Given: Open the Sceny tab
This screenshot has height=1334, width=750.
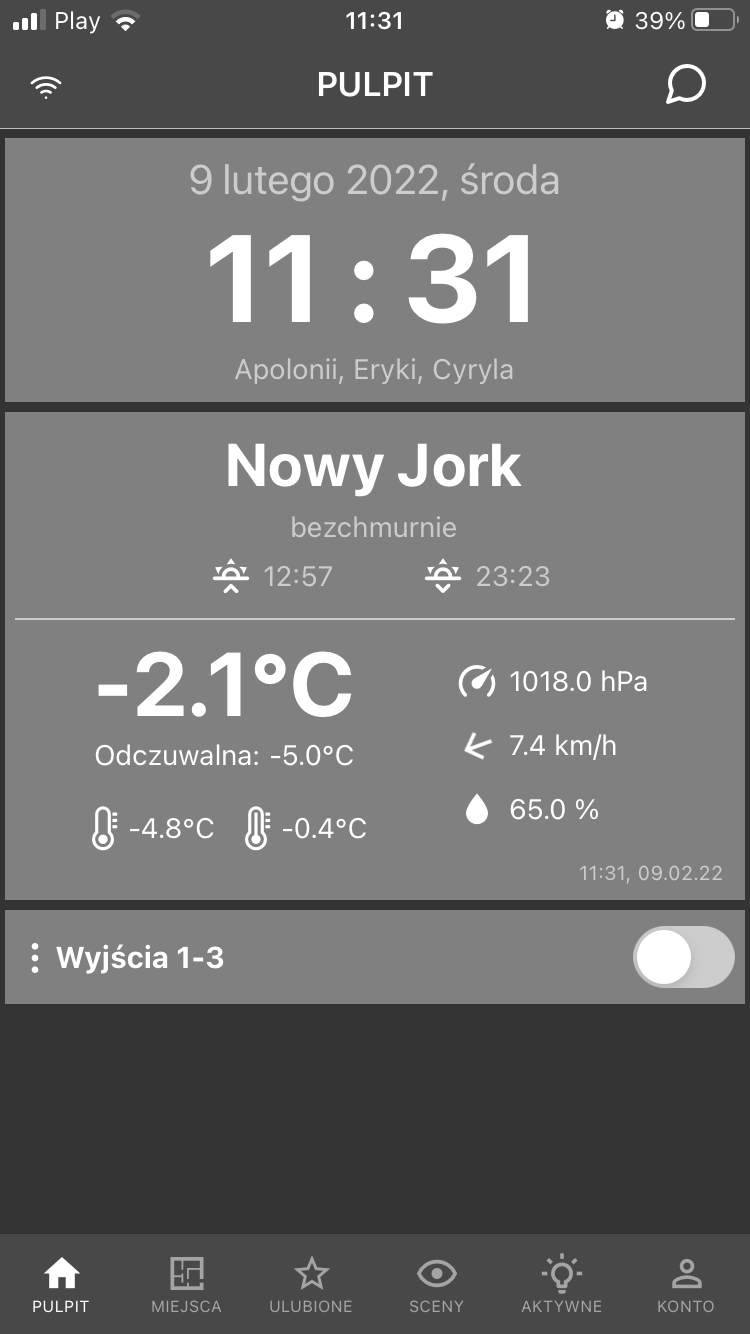Looking at the screenshot, I should pos(436,1285).
